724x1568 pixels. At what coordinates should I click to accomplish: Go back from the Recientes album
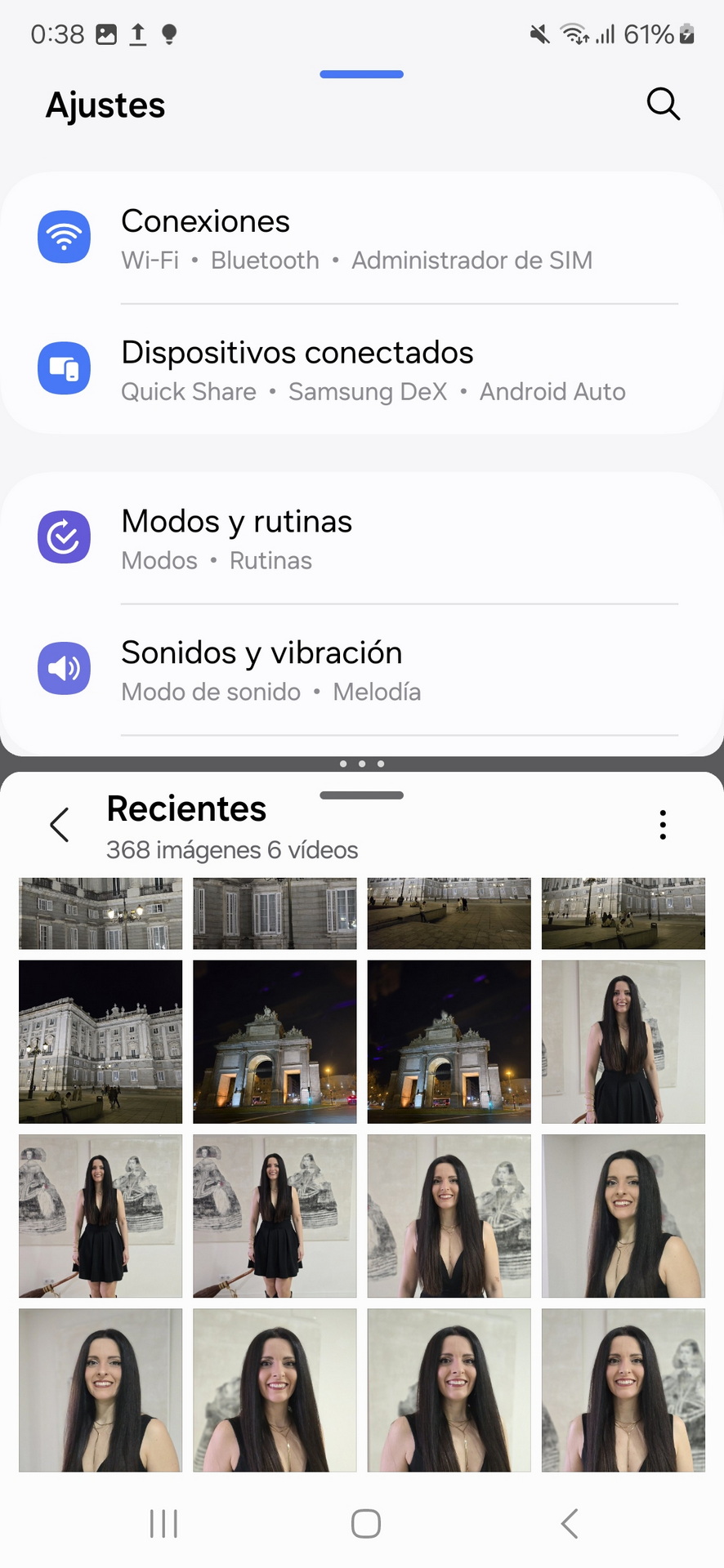[x=60, y=825]
